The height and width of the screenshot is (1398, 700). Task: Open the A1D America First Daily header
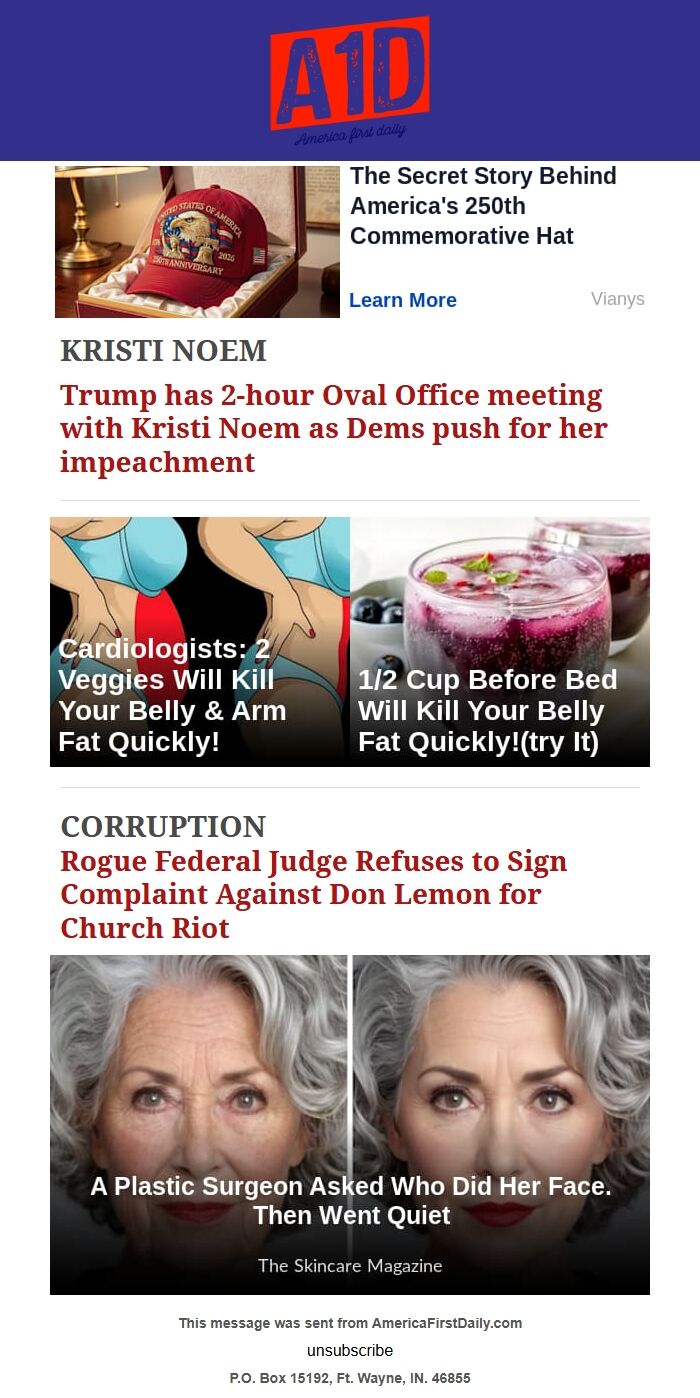(x=350, y=80)
